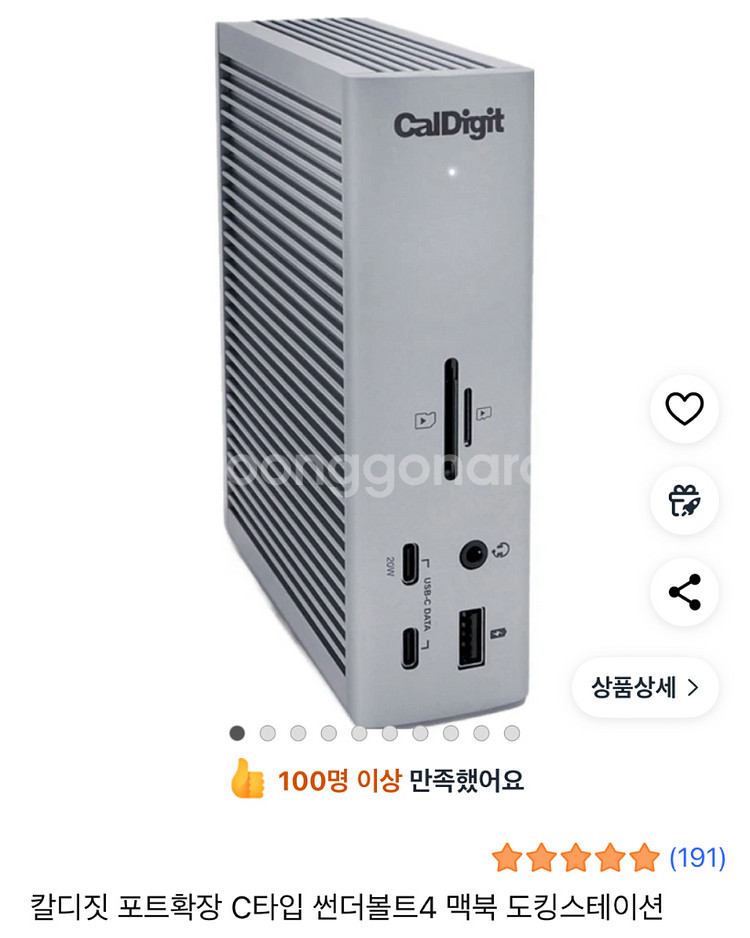
Task: Jump to the second image indicator dot
Action: click(267, 733)
